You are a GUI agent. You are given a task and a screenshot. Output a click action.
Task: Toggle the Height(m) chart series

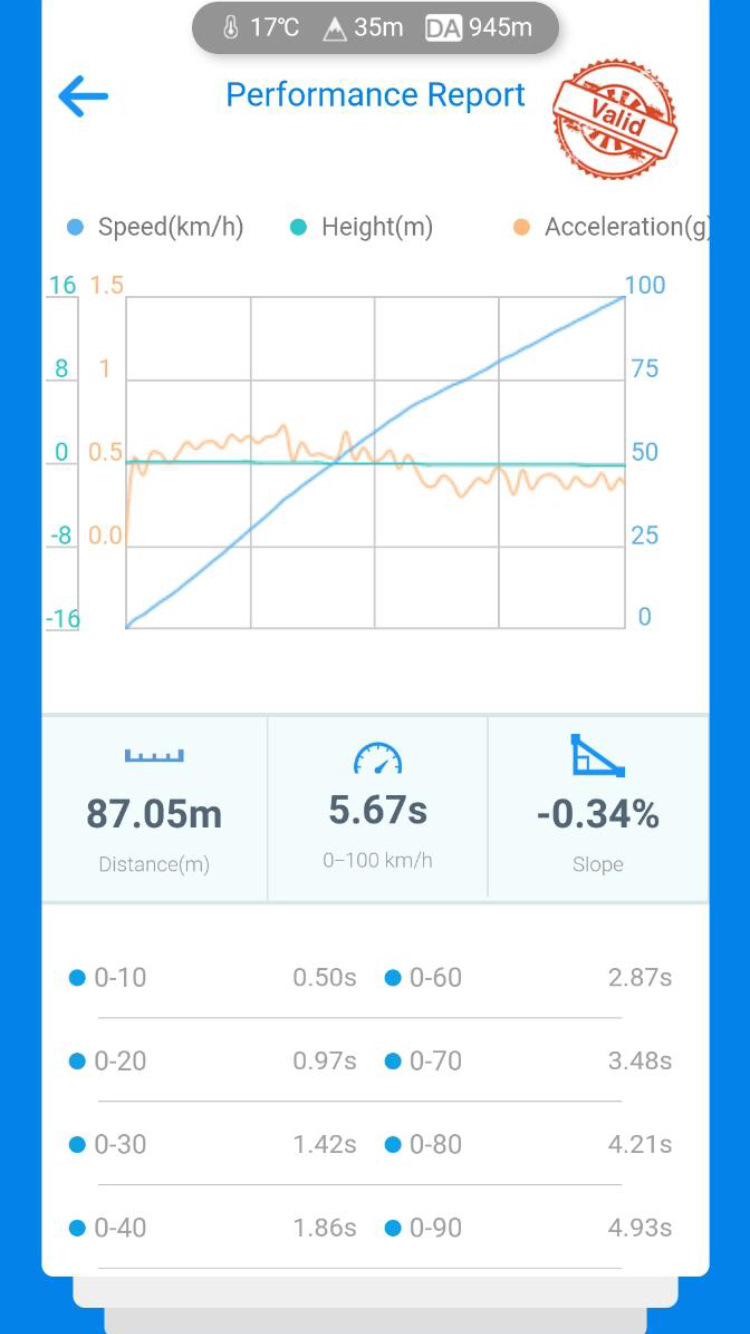click(x=362, y=227)
